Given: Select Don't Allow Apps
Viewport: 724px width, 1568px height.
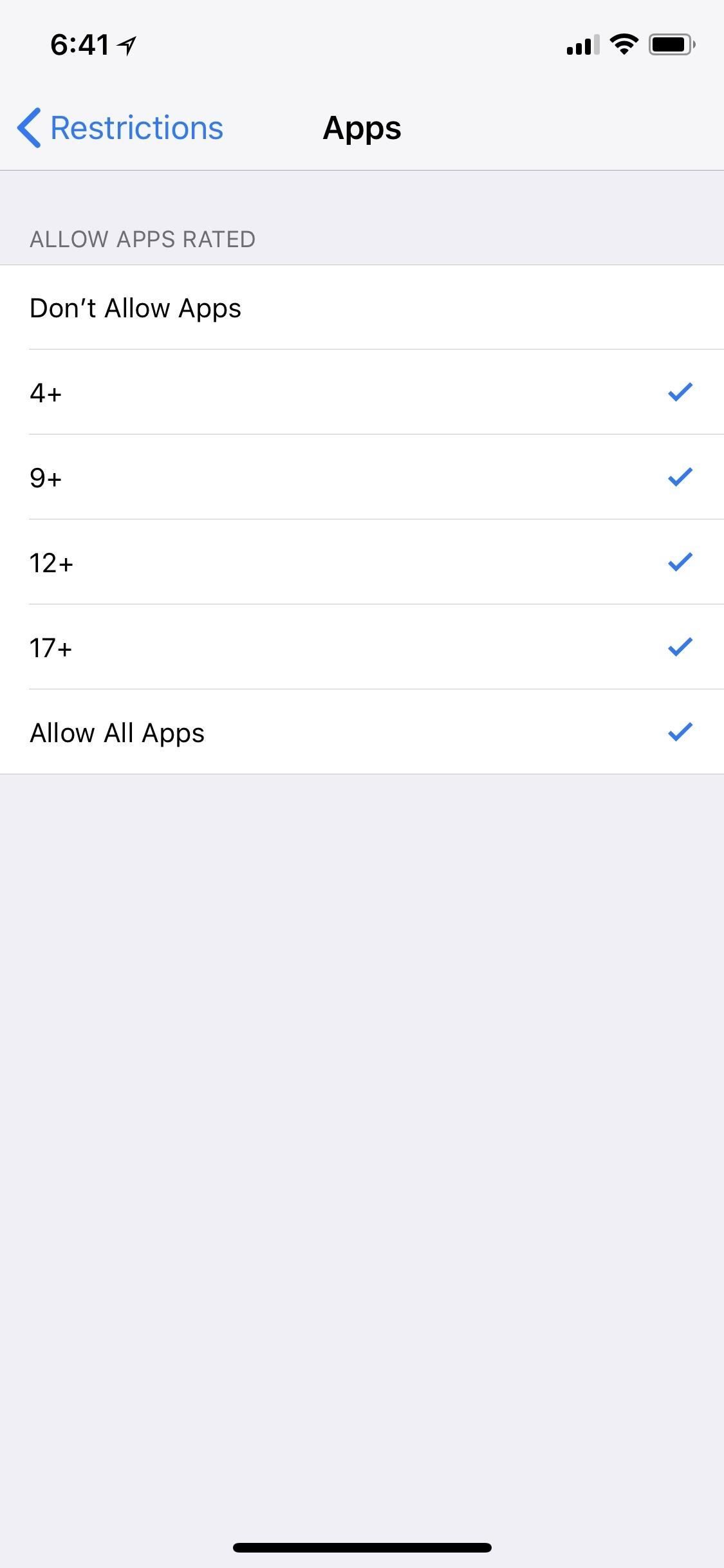Looking at the screenshot, I should [362, 308].
